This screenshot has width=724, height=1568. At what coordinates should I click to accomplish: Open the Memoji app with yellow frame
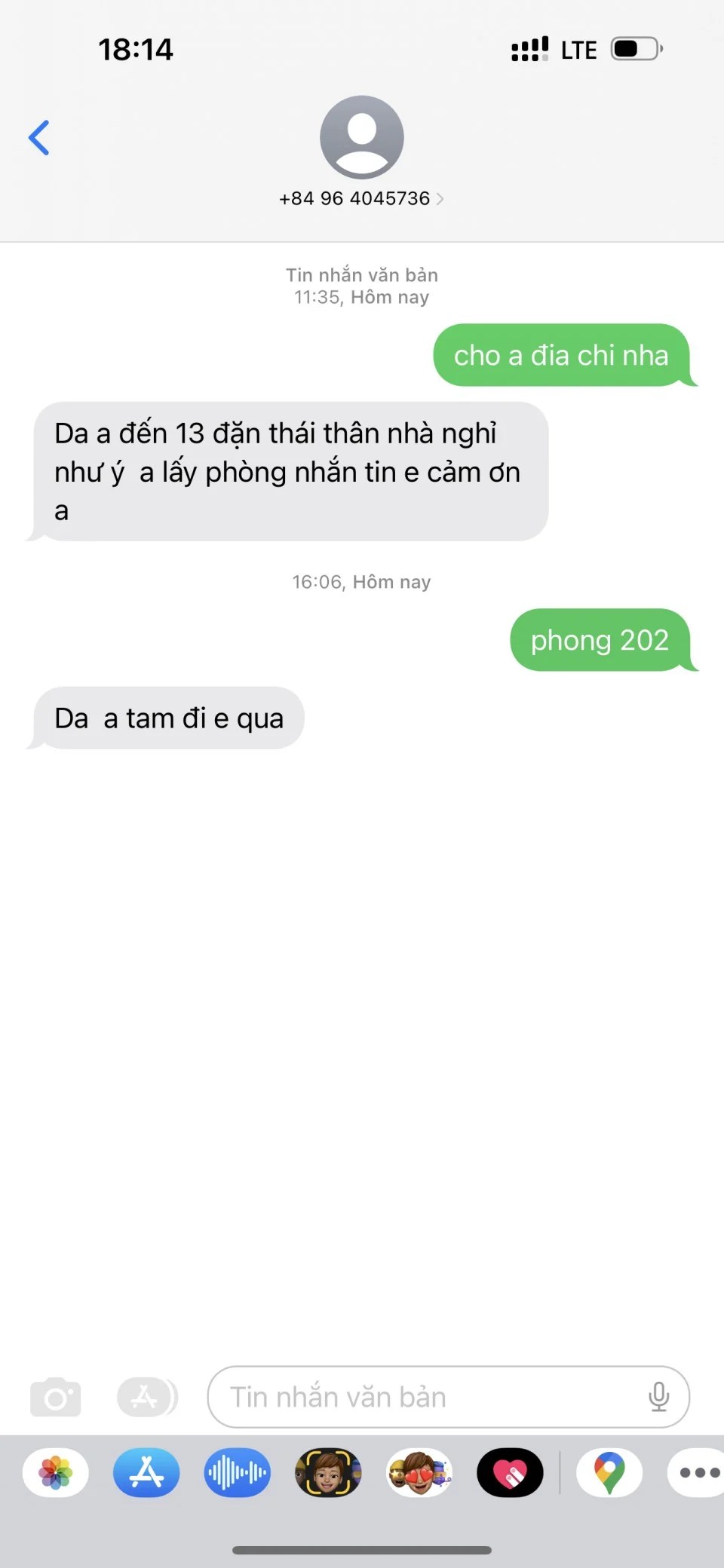tap(328, 1472)
